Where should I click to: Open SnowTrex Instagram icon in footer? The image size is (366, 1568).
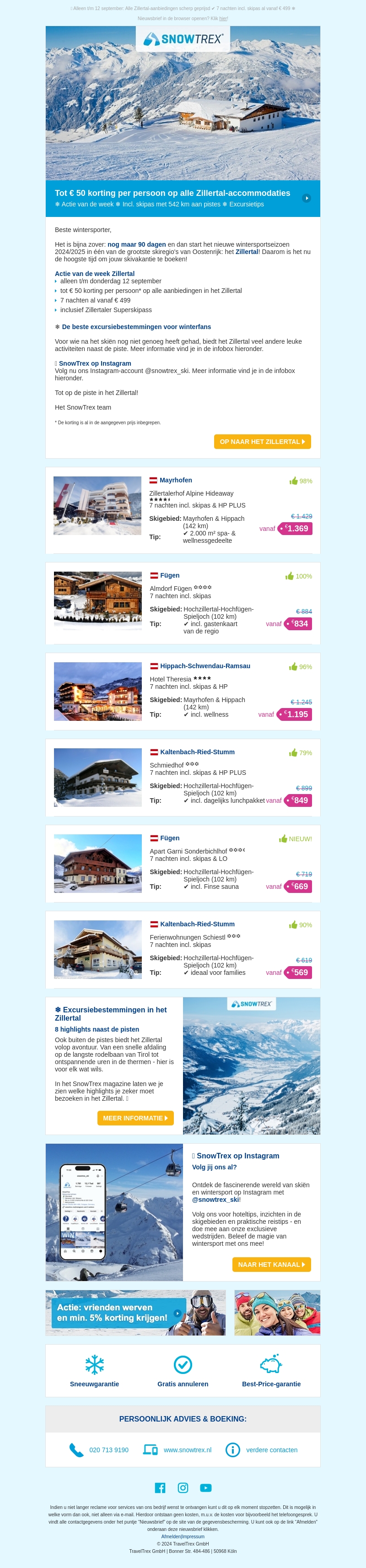(183, 1487)
